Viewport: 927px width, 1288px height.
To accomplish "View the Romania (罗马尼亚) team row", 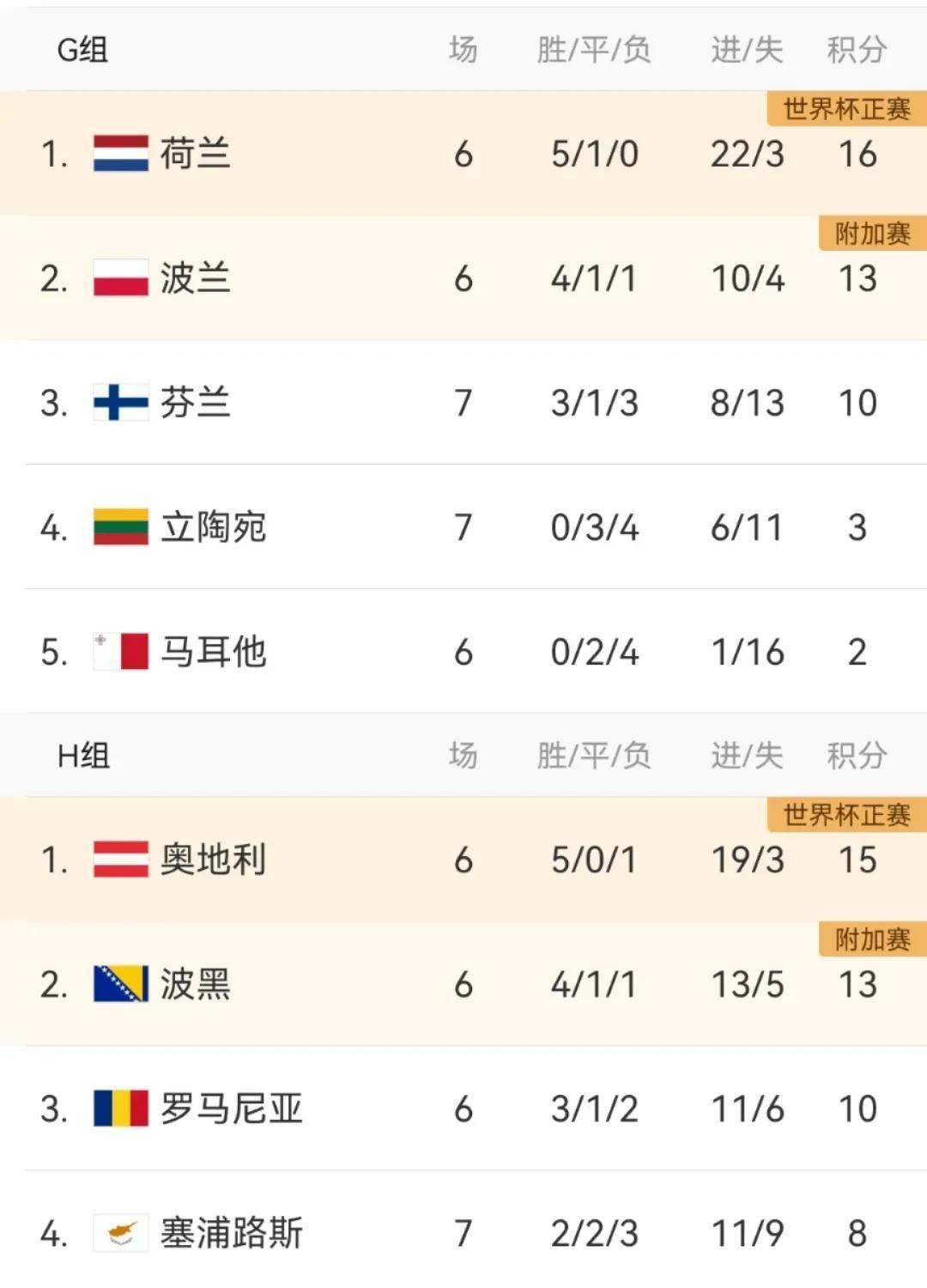I will (230, 1109).
